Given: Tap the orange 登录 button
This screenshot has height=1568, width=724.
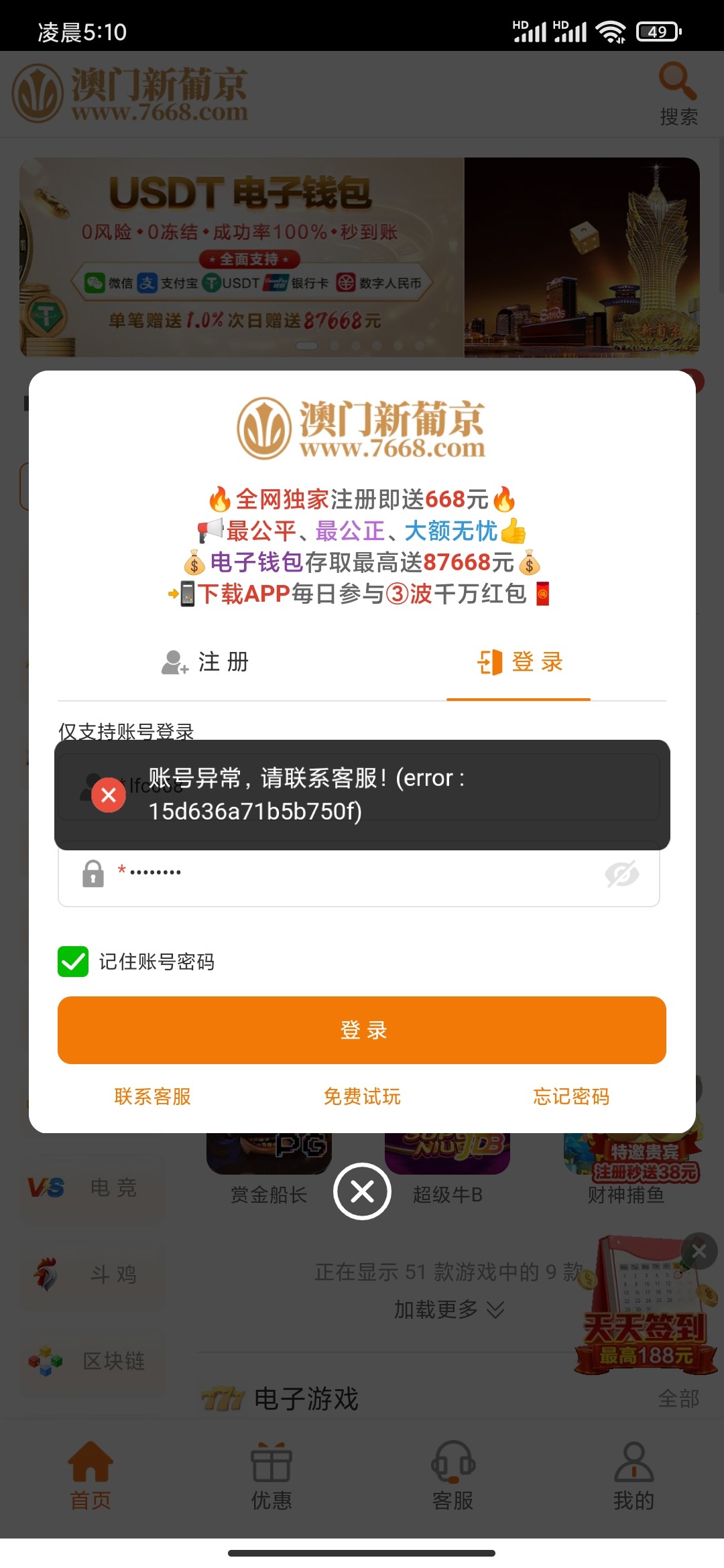Looking at the screenshot, I should pos(362,1030).
